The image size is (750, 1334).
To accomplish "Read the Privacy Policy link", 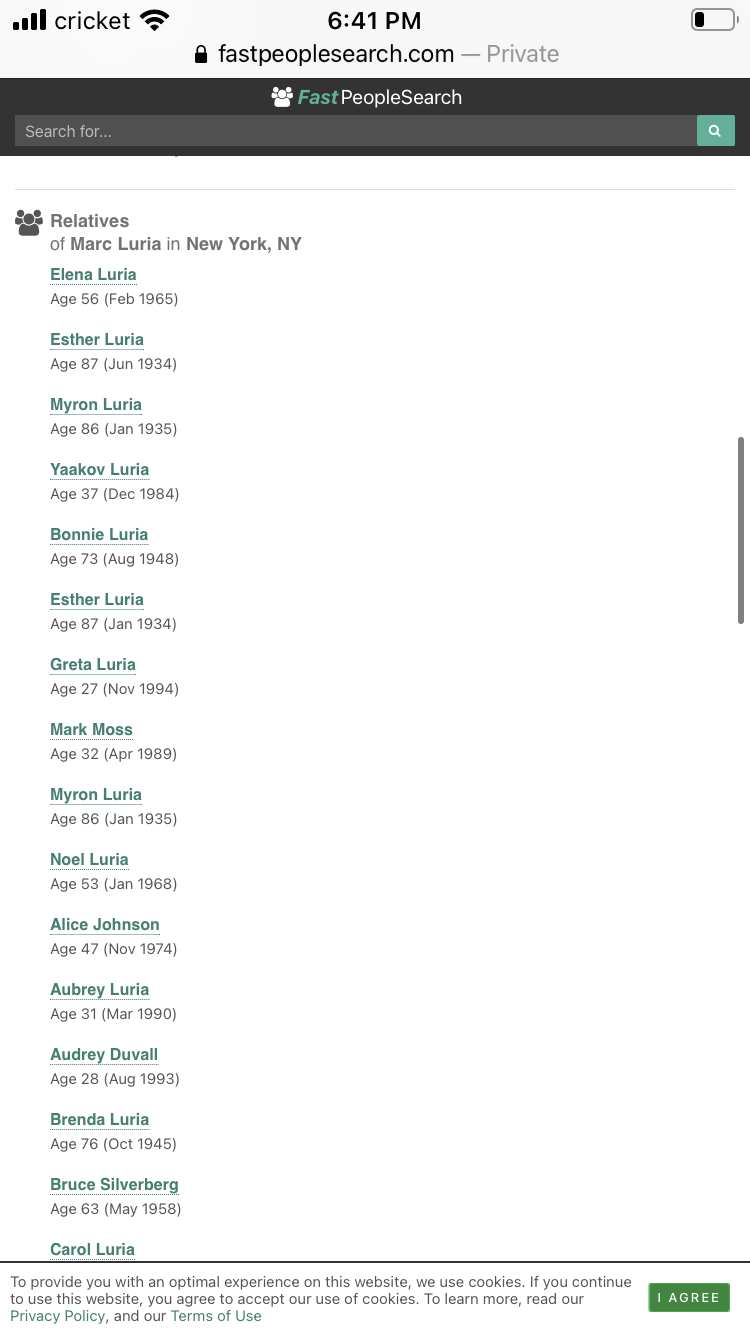I will [57, 1316].
